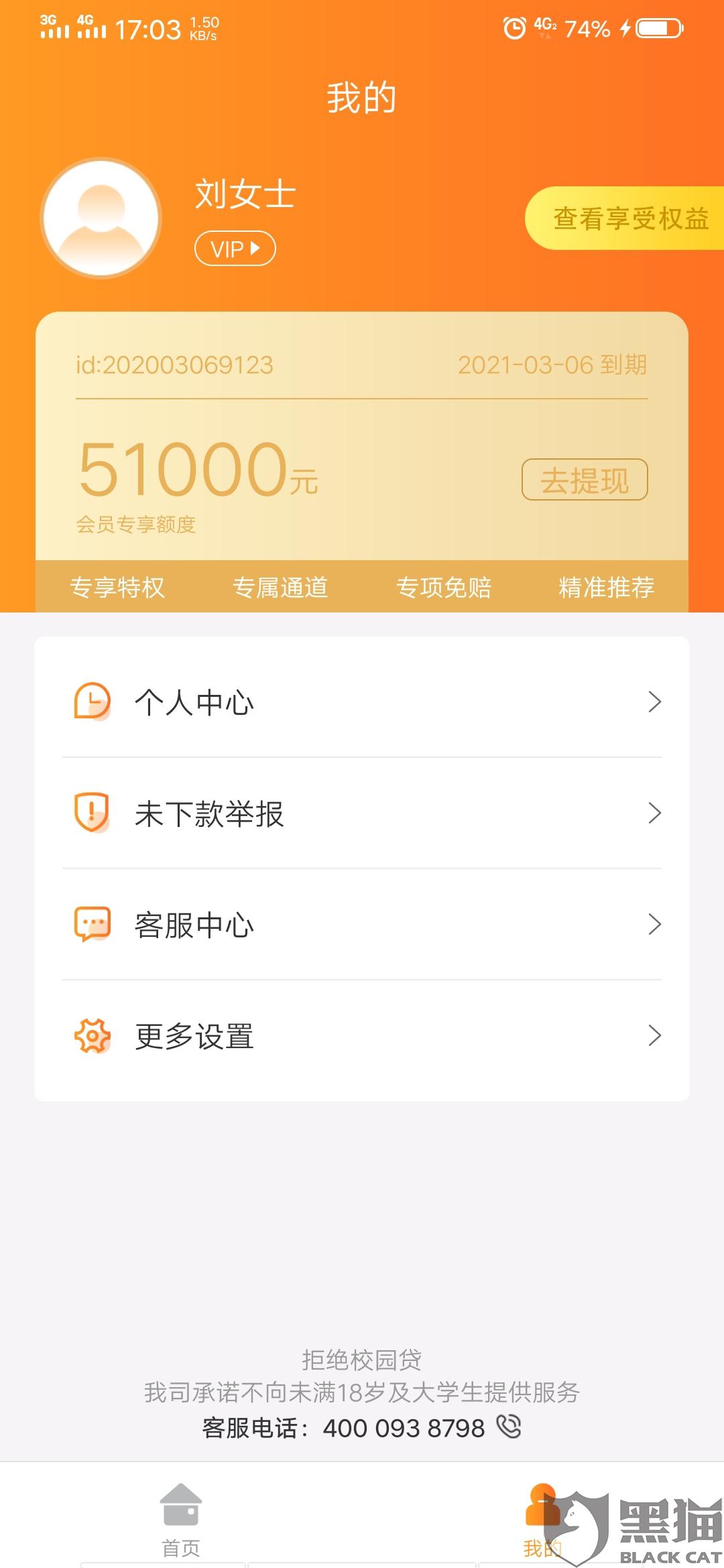Screen dimensions: 724x1568
Task: Open 精准推荐 benefit
Action: (x=607, y=587)
